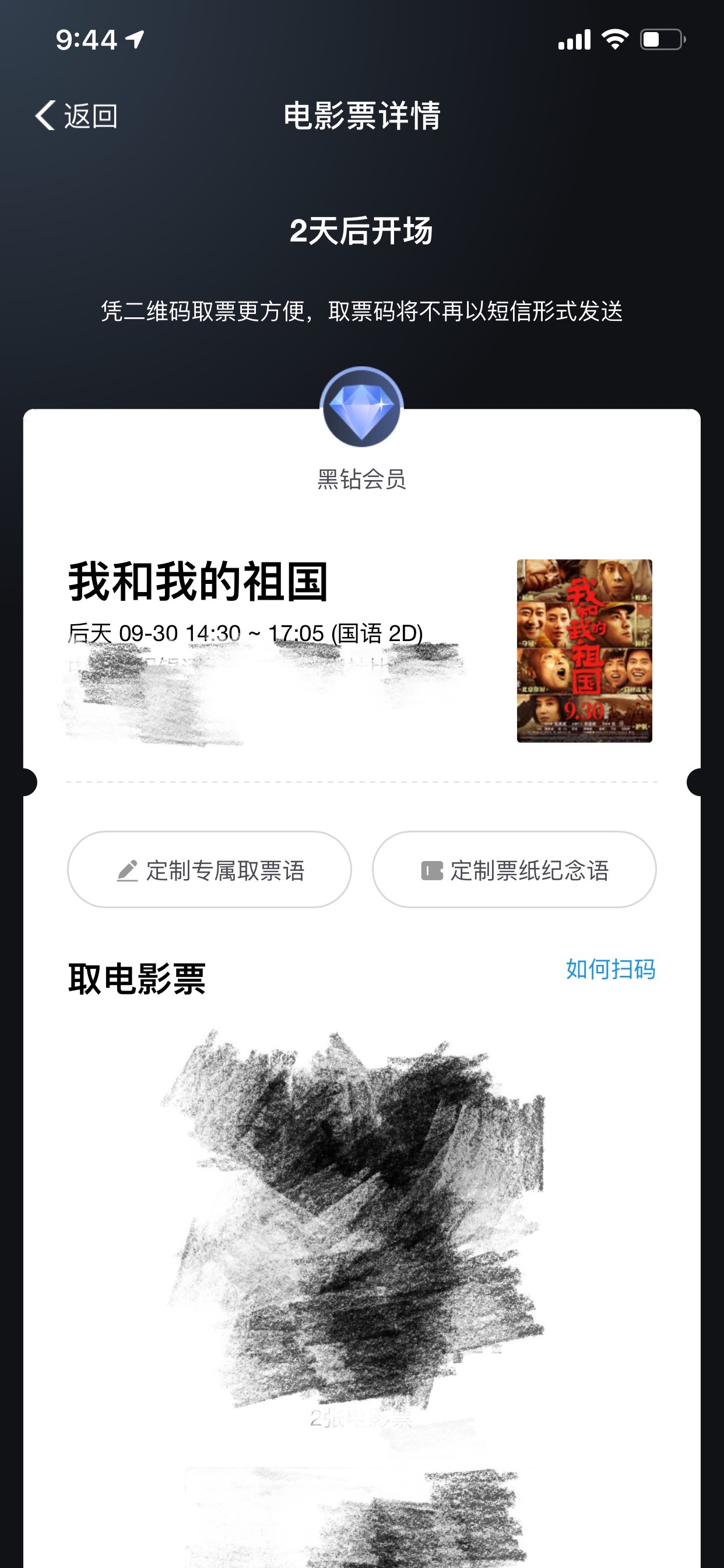This screenshot has width=724, height=1568.
Task: Open the 如何扫码 help link
Action: tap(610, 968)
